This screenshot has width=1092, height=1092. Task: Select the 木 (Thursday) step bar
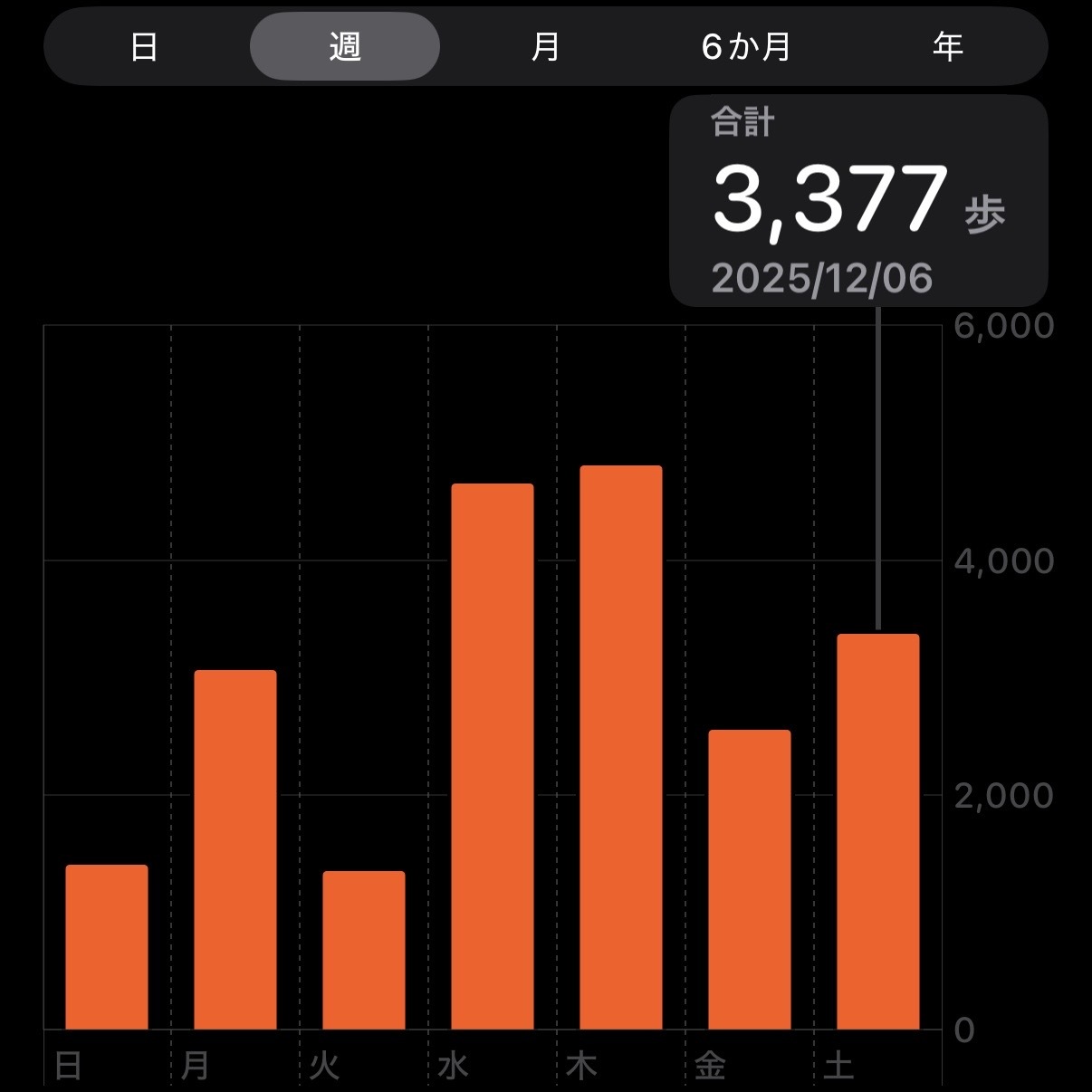(621, 747)
